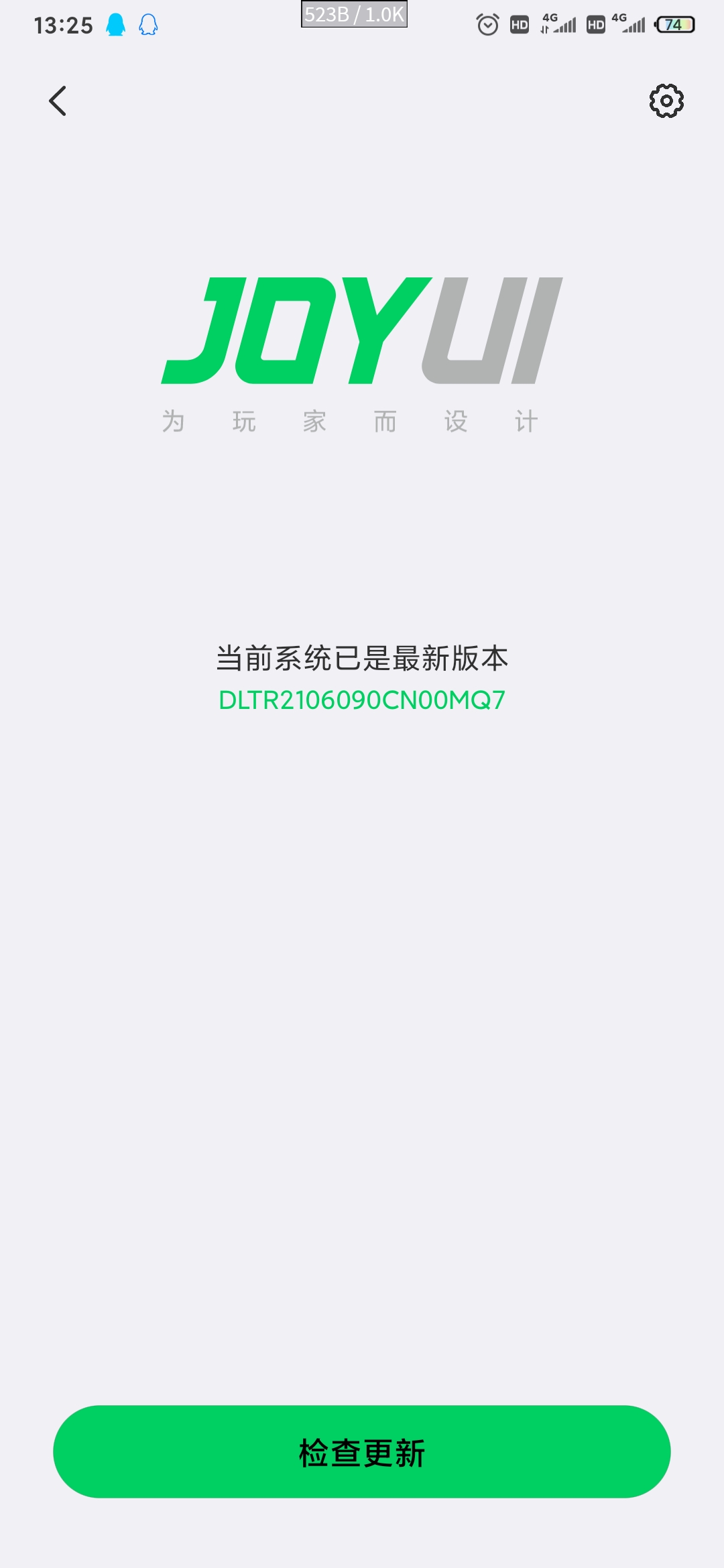This screenshot has height=1568, width=724.
Task: Open the update settings gear icon
Action: 666,101
